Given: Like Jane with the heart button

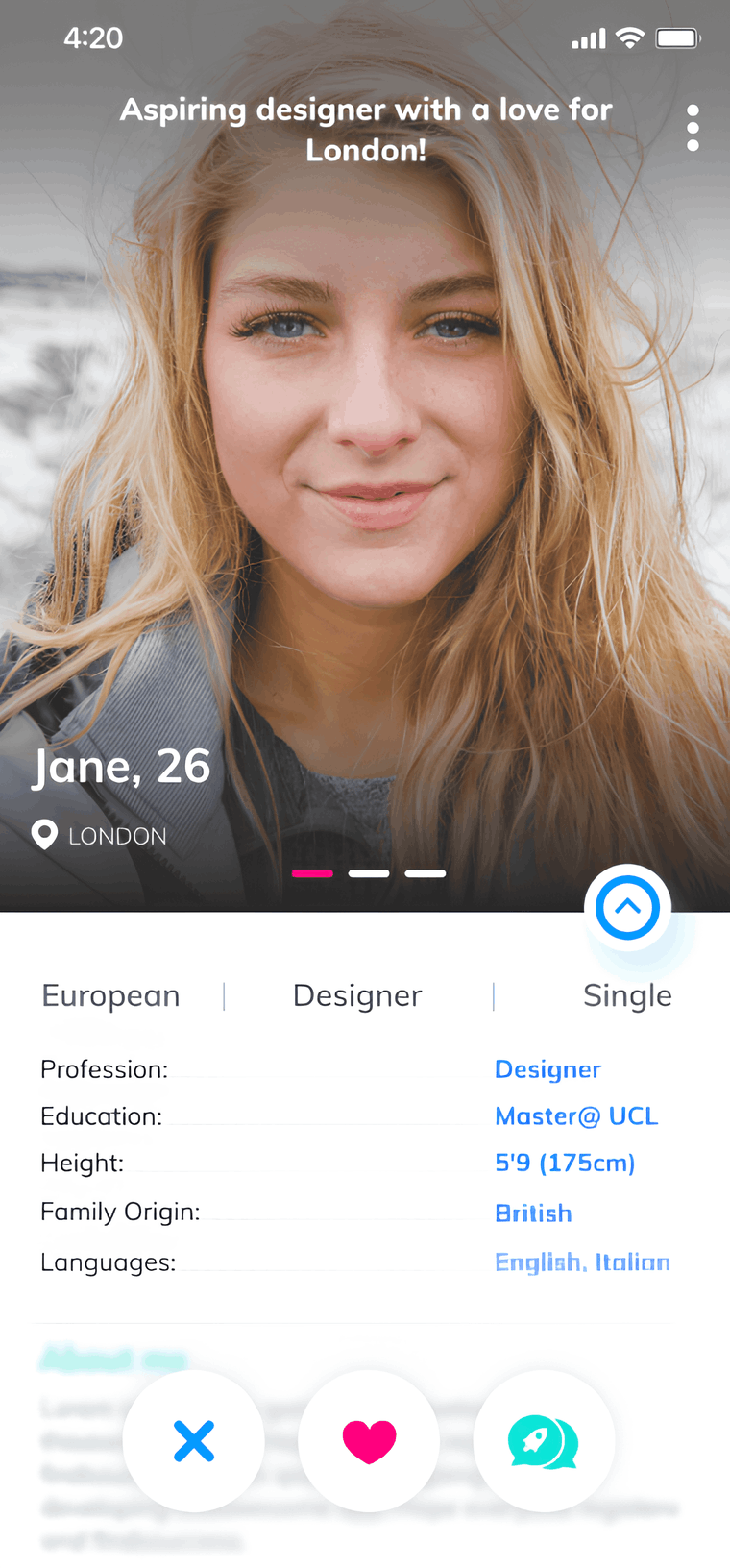Looking at the screenshot, I should (x=369, y=1441).
